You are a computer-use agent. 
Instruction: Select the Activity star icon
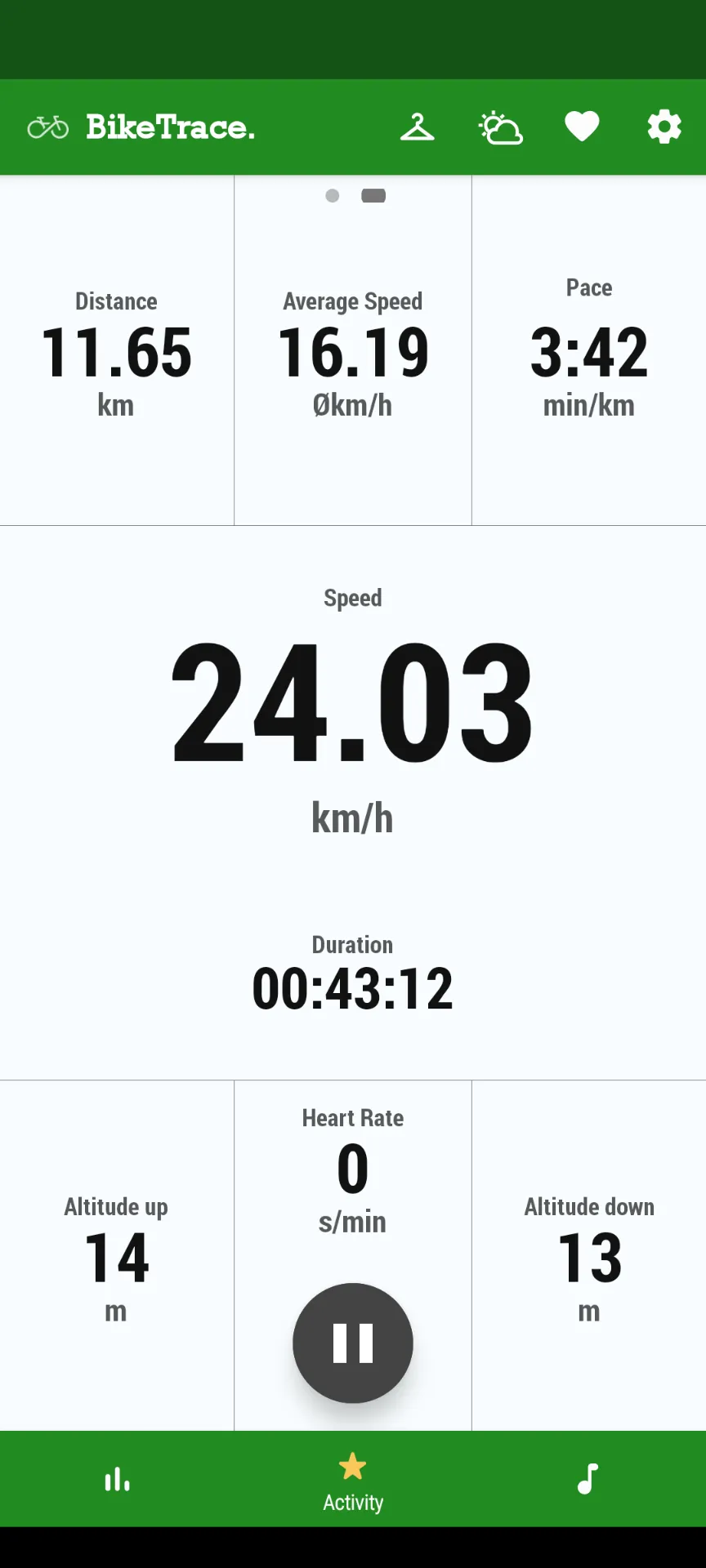point(352,1466)
